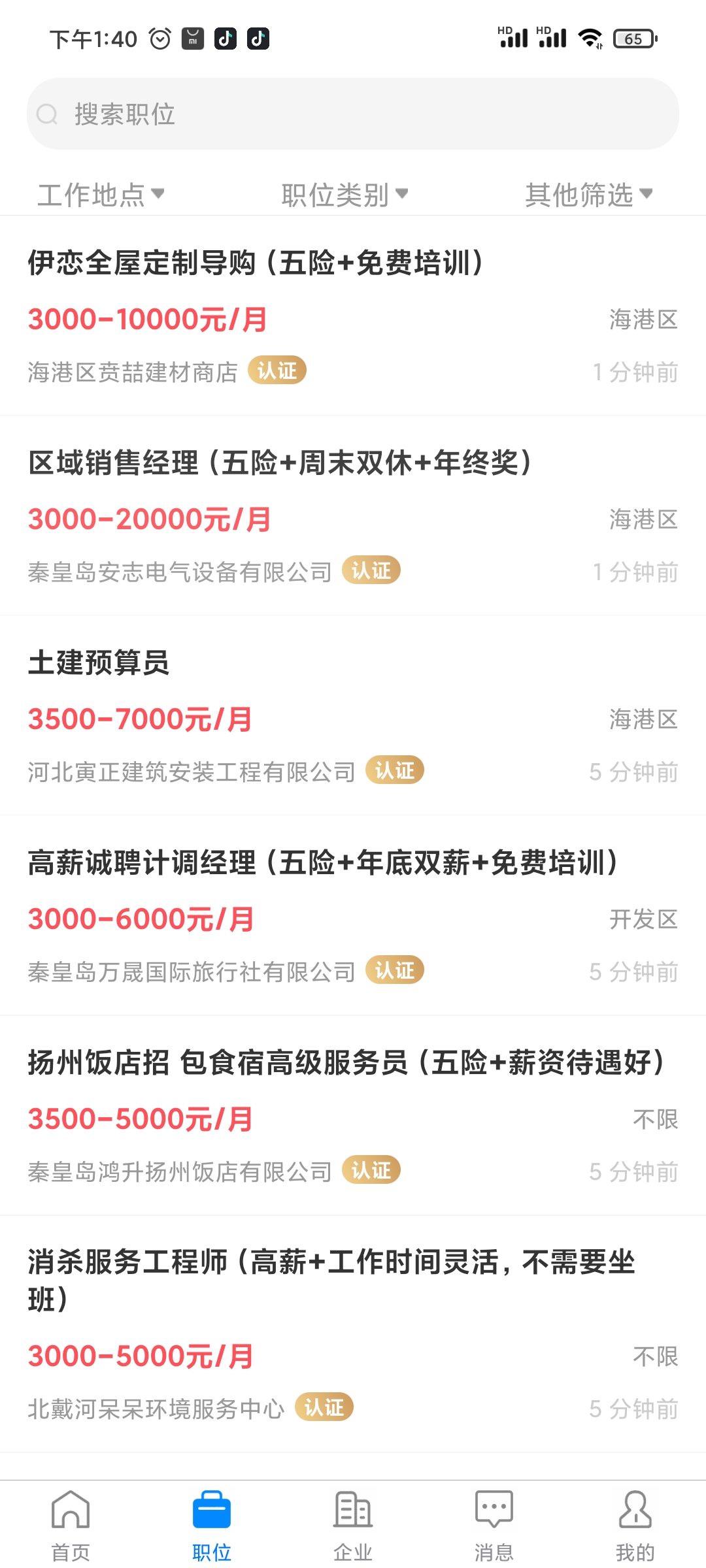
Task: Tap the battery indicator in status bar
Action: pos(631,39)
